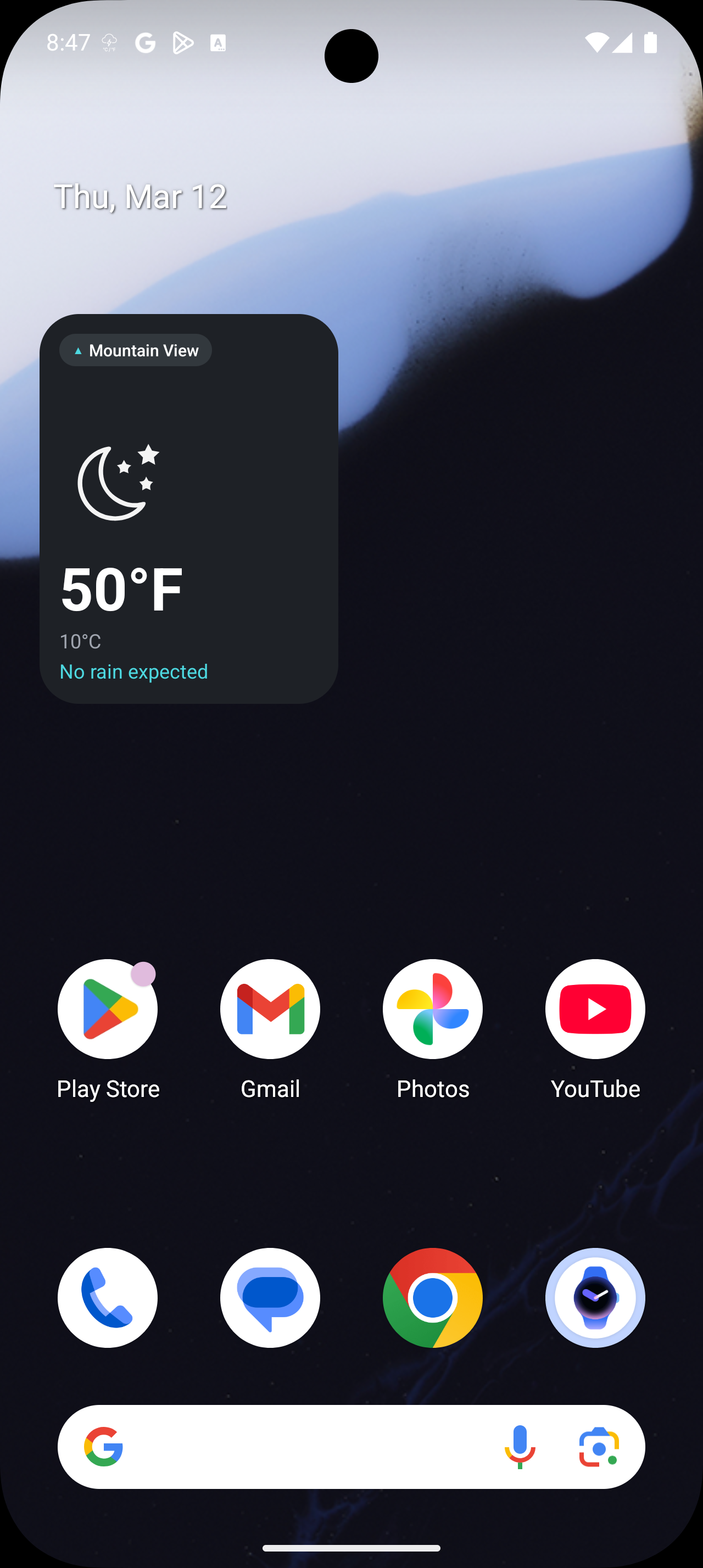Launch Google Photos

[x=433, y=1009]
